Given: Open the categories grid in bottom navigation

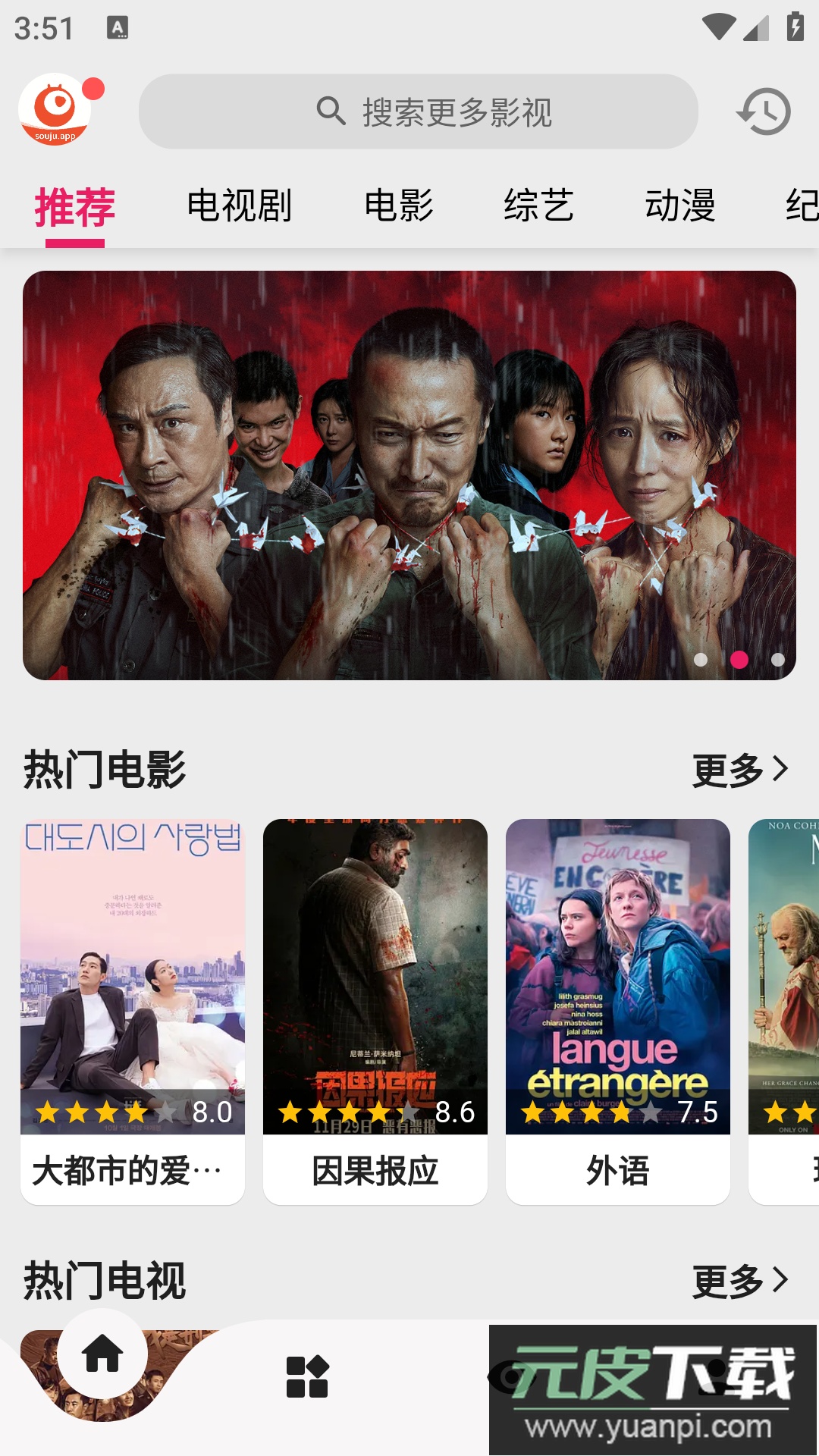Looking at the screenshot, I should pos(307,1376).
